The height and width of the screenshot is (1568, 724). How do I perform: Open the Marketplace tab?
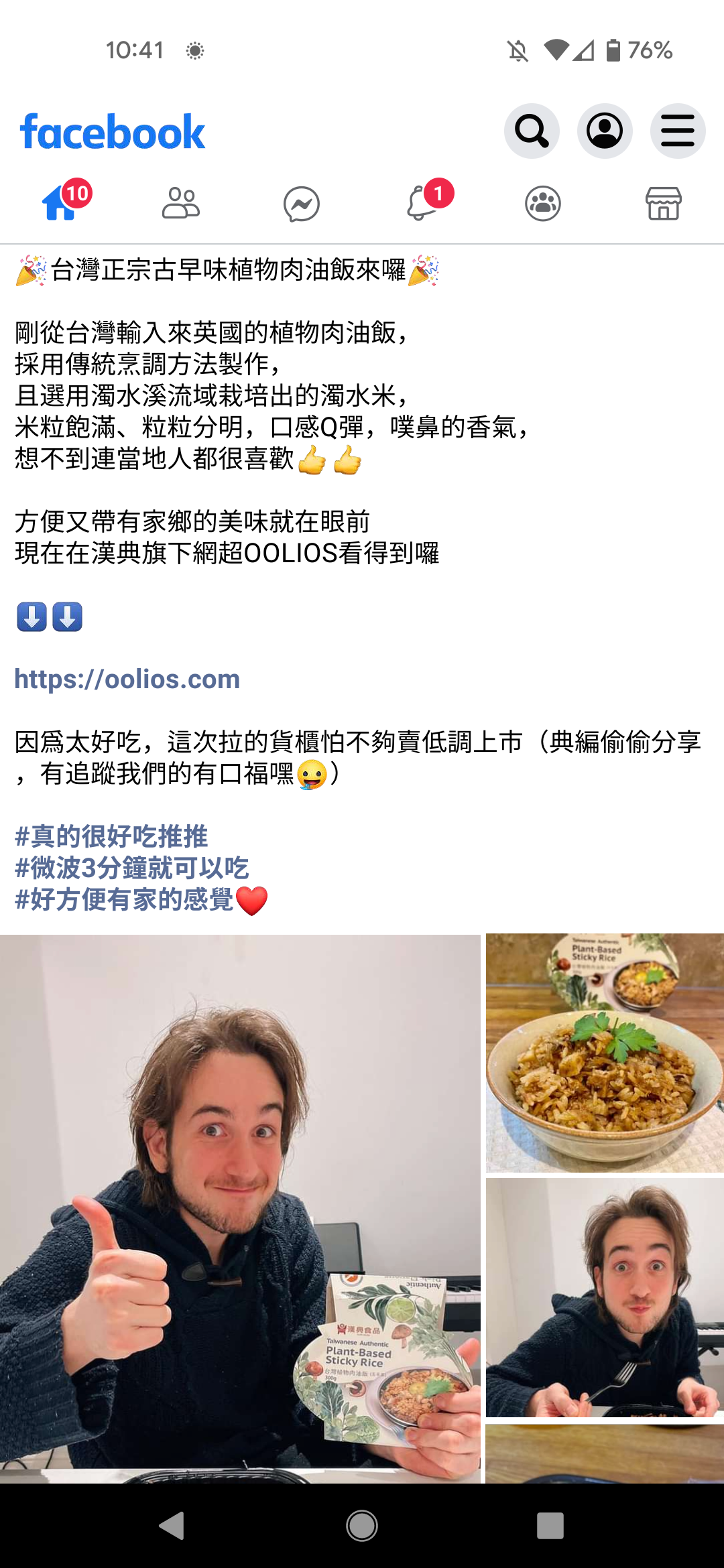(x=664, y=203)
